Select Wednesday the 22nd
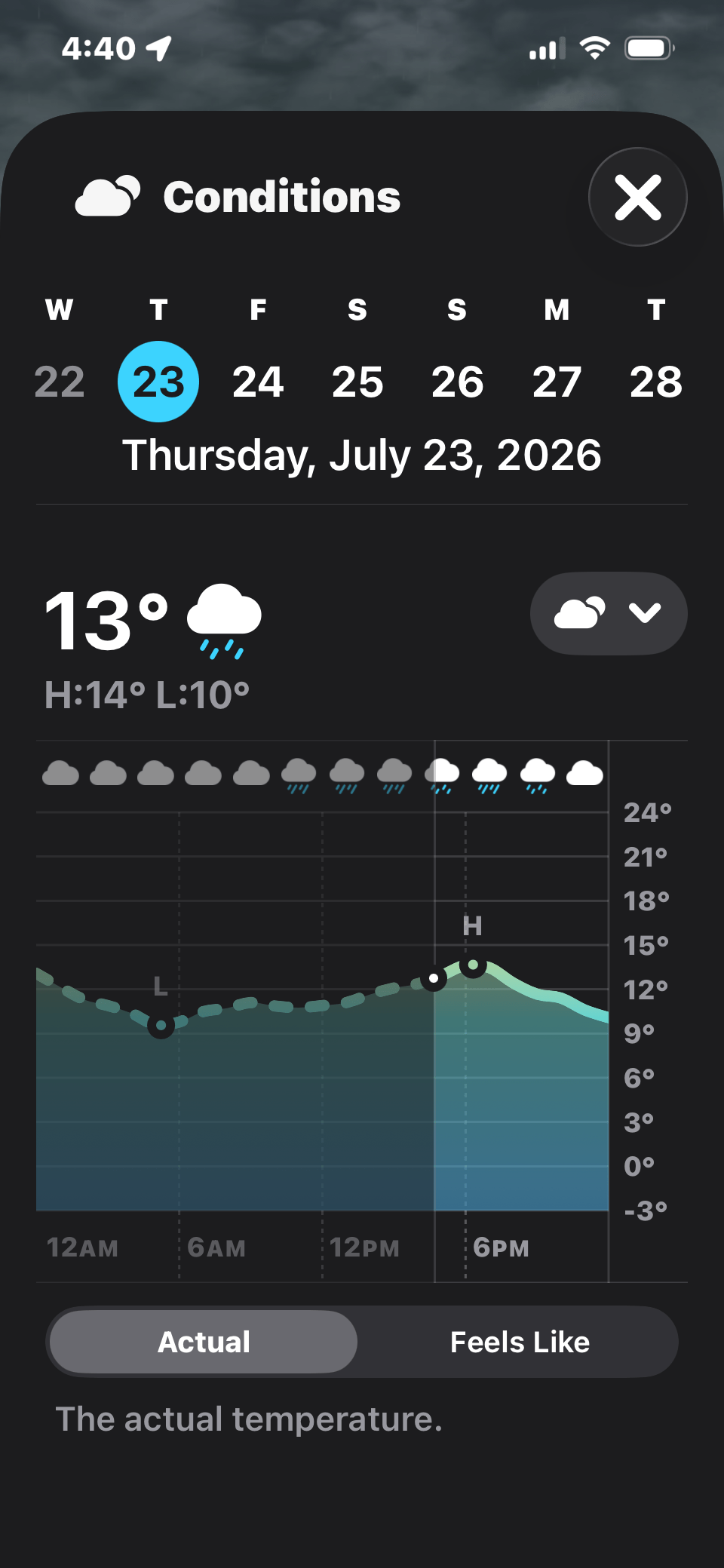The image size is (724, 1568). [x=60, y=382]
